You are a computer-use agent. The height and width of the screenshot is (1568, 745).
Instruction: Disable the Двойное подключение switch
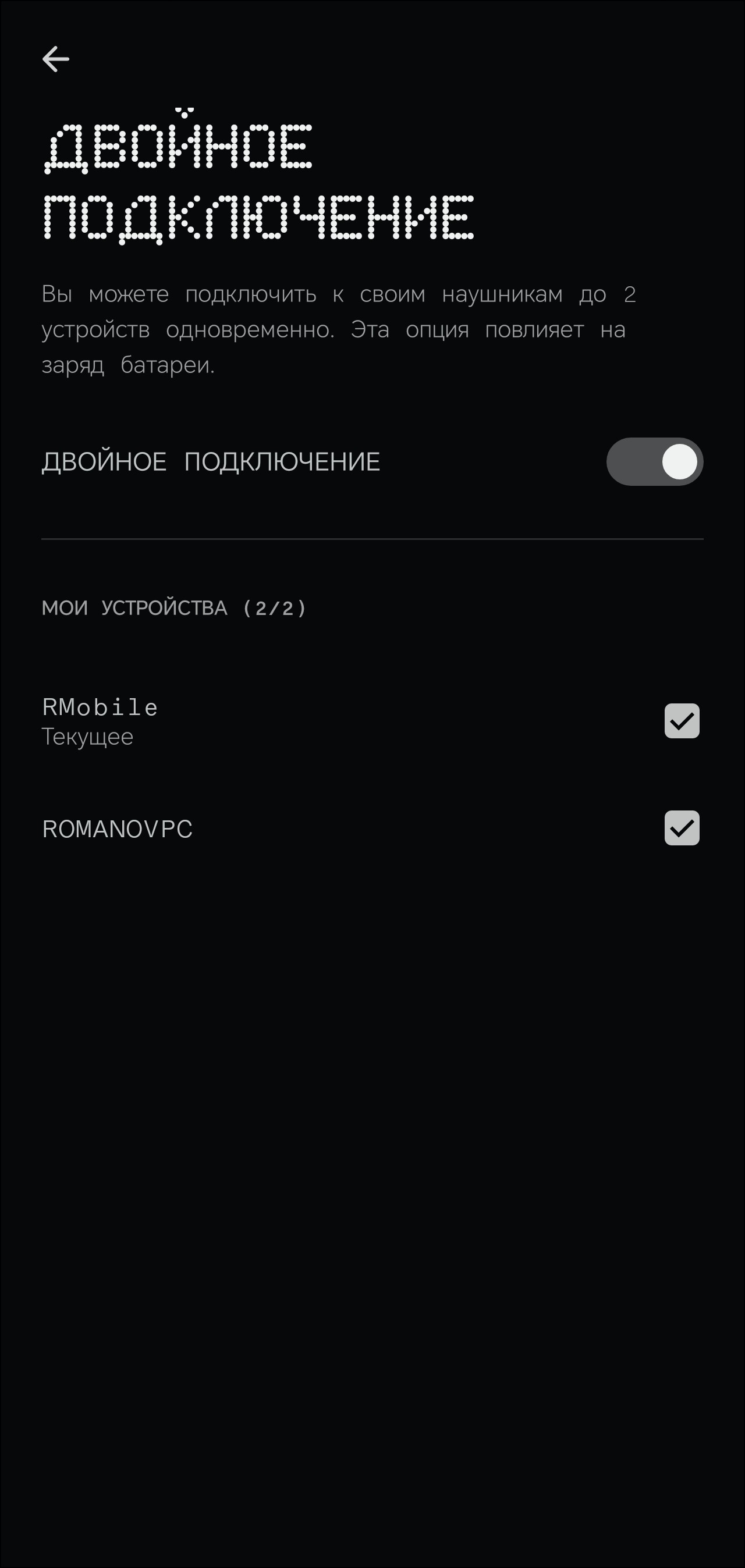pos(654,461)
